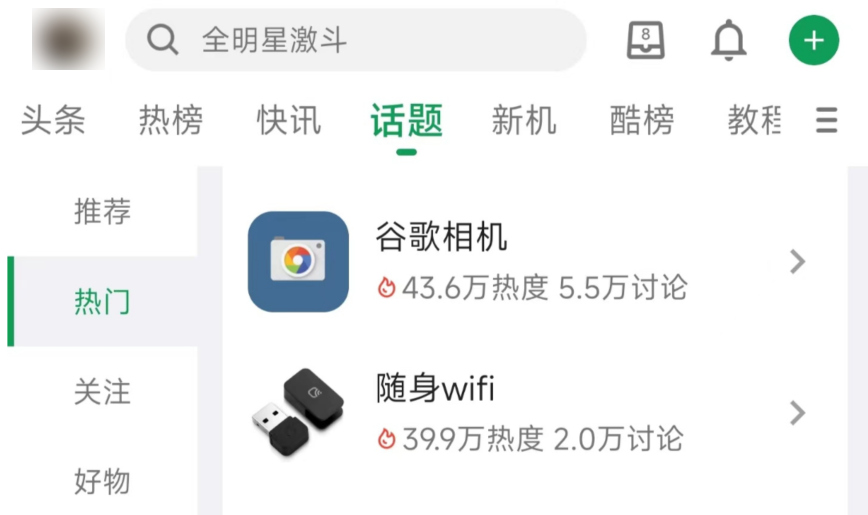Open the 随身wifi topic
The image size is (868, 515).
click(x=530, y=412)
